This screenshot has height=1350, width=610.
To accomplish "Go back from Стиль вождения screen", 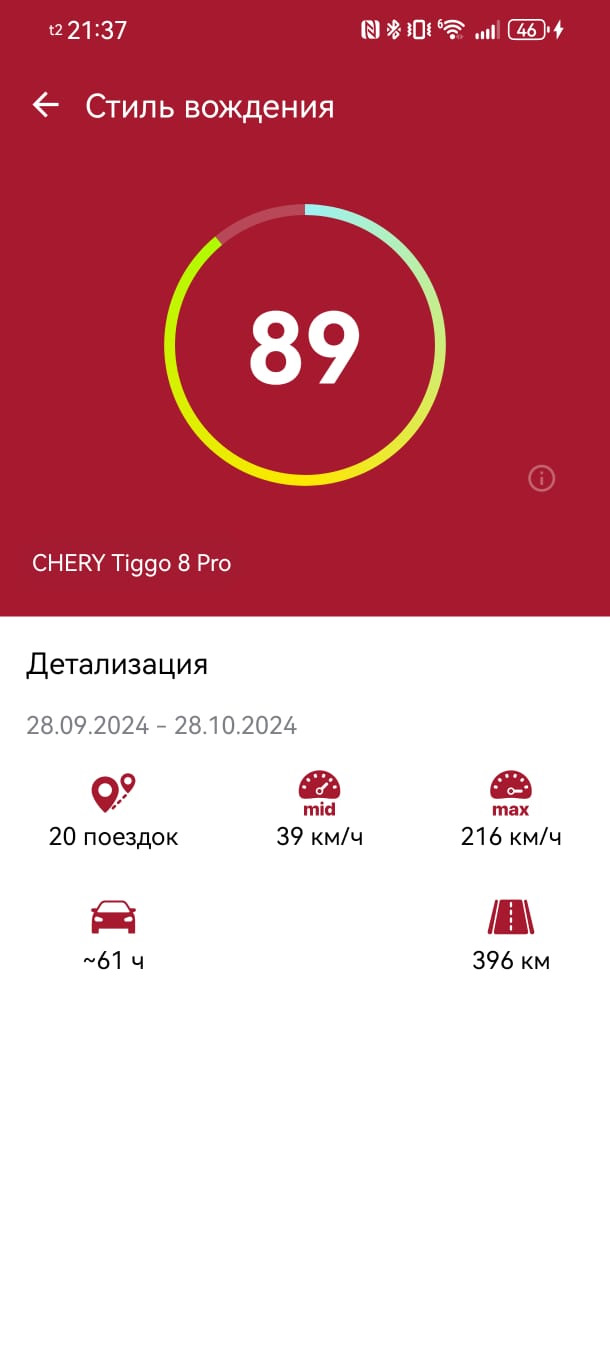I will (46, 105).
